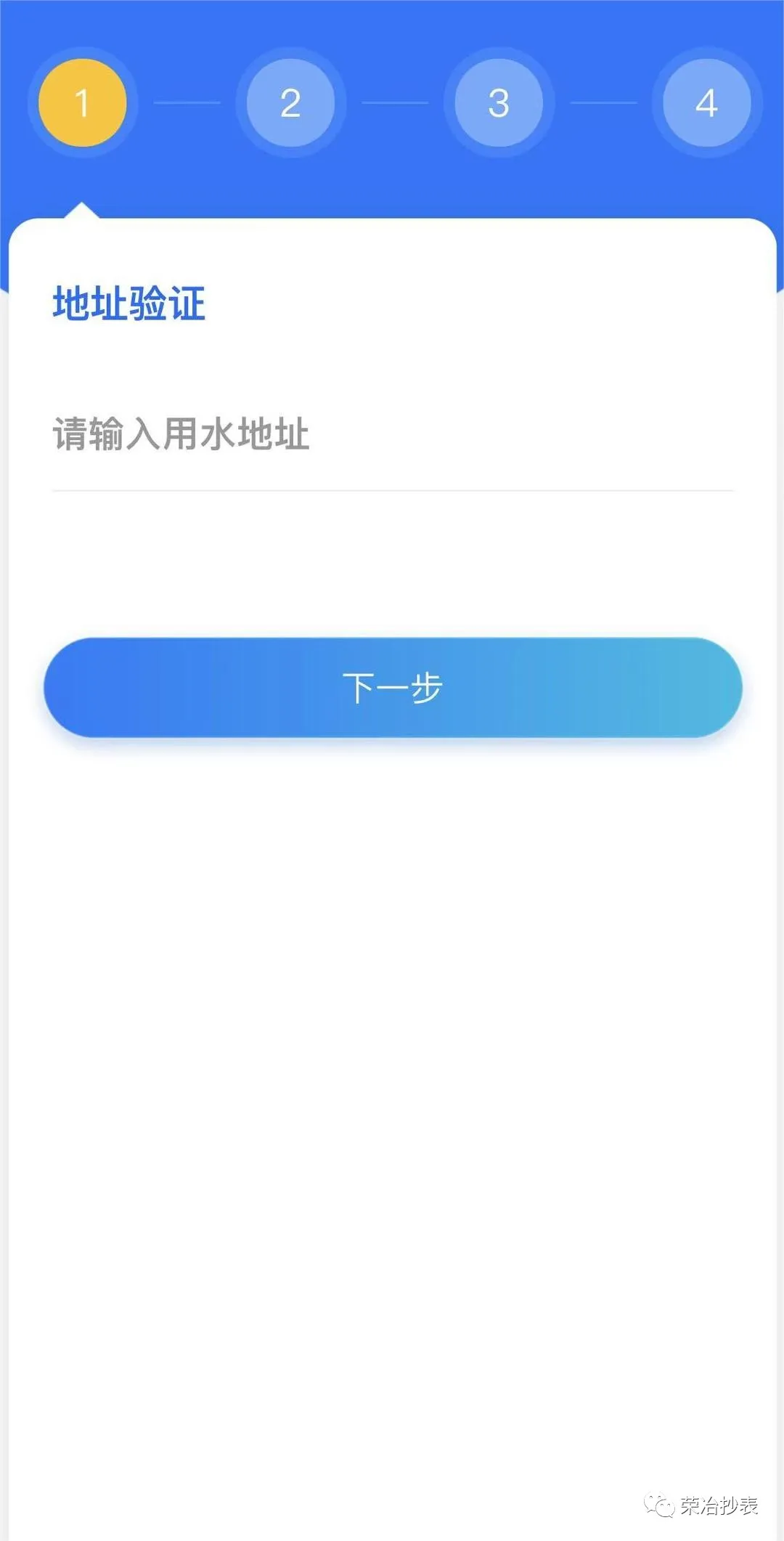Select step 4 in the progress indicator
Image resolution: width=784 pixels, height=1541 pixels.
(x=707, y=102)
